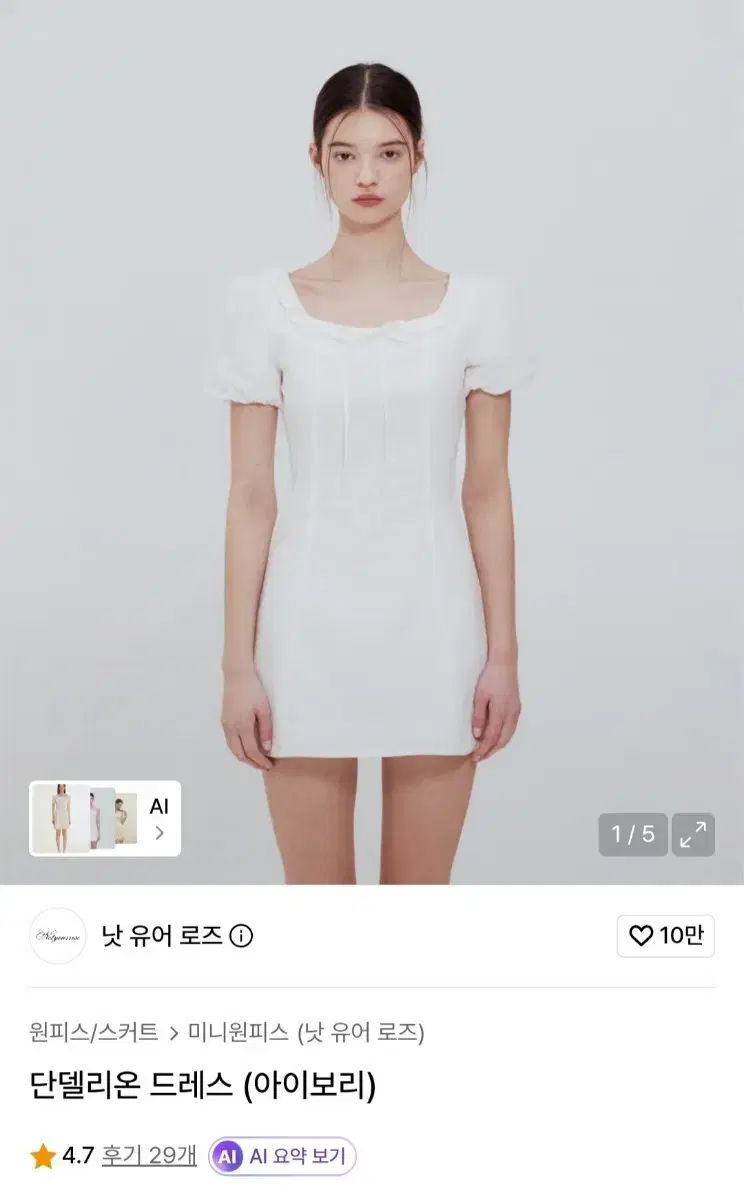The height and width of the screenshot is (1200, 744).
Task: Tap the AI 요약 보기 chip
Action: point(283,1157)
